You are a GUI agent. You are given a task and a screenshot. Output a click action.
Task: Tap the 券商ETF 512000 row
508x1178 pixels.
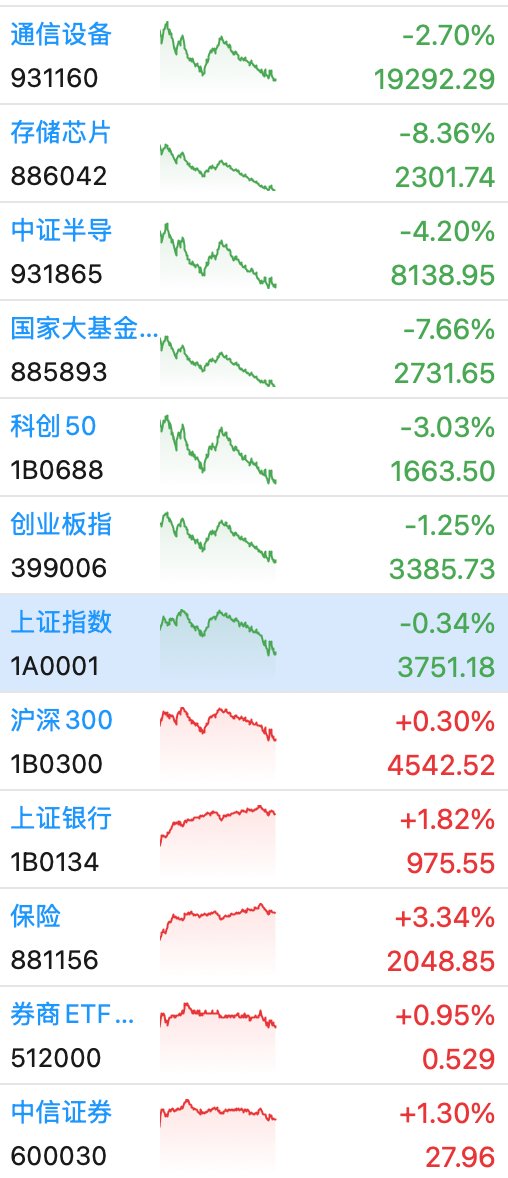pos(254,1035)
